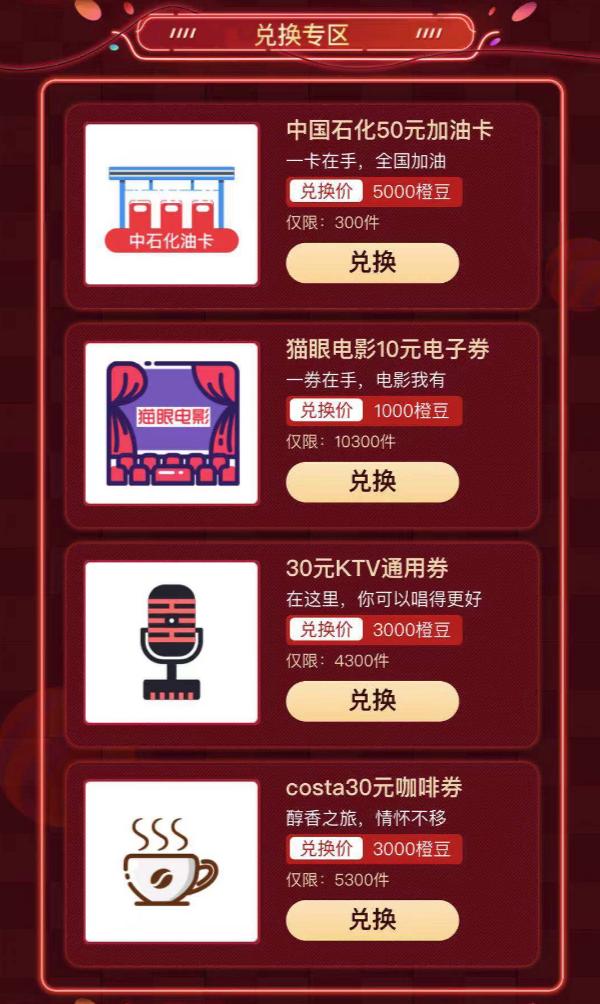The height and width of the screenshot is (1004, 600).
Task: Tap 兑换 for the 30元KTV通用券
Action: [372, 700]
